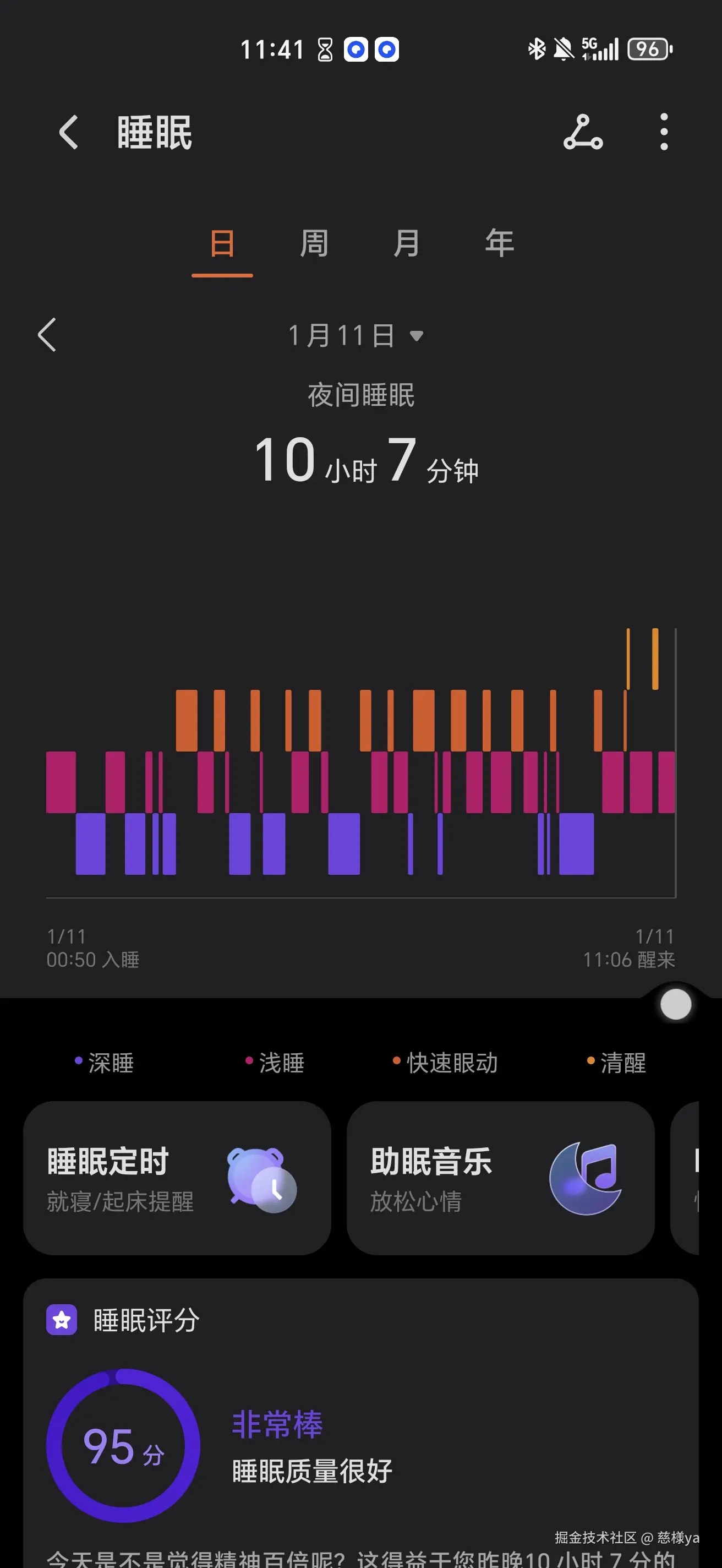
Task: Open the more options three-dot icon
Action: 664,133
